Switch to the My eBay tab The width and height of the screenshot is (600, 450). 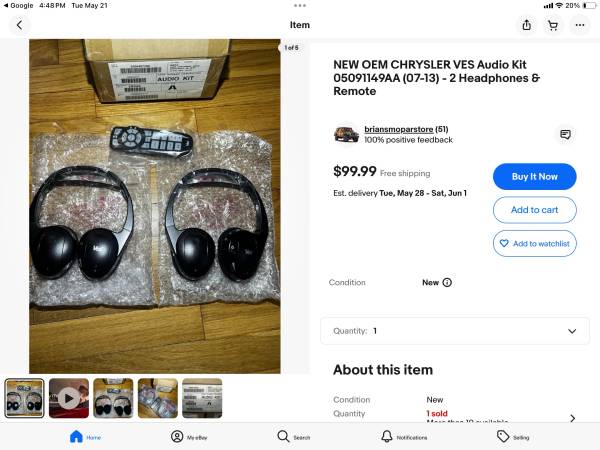(x=190, y=437)
